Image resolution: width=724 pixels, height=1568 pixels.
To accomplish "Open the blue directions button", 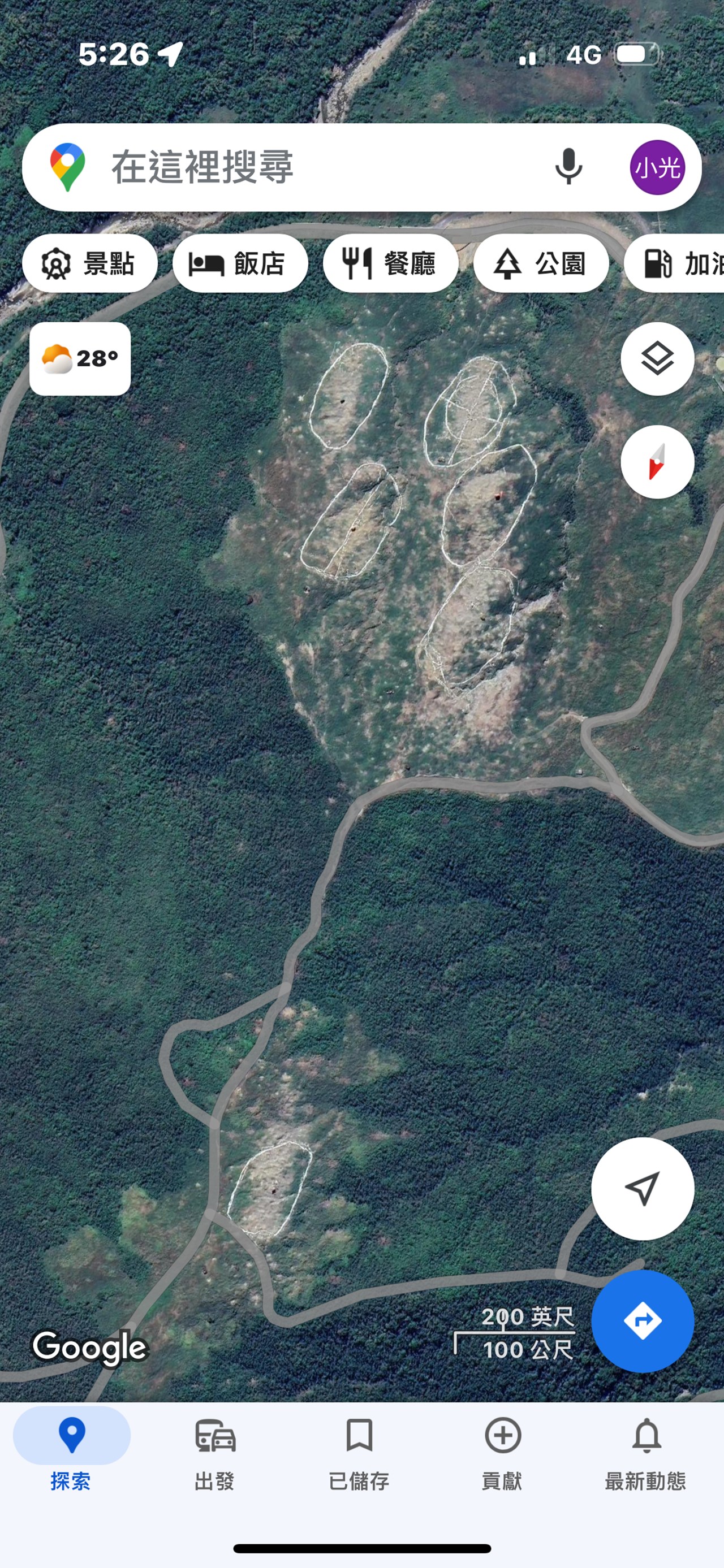I will click(643, 1320).
